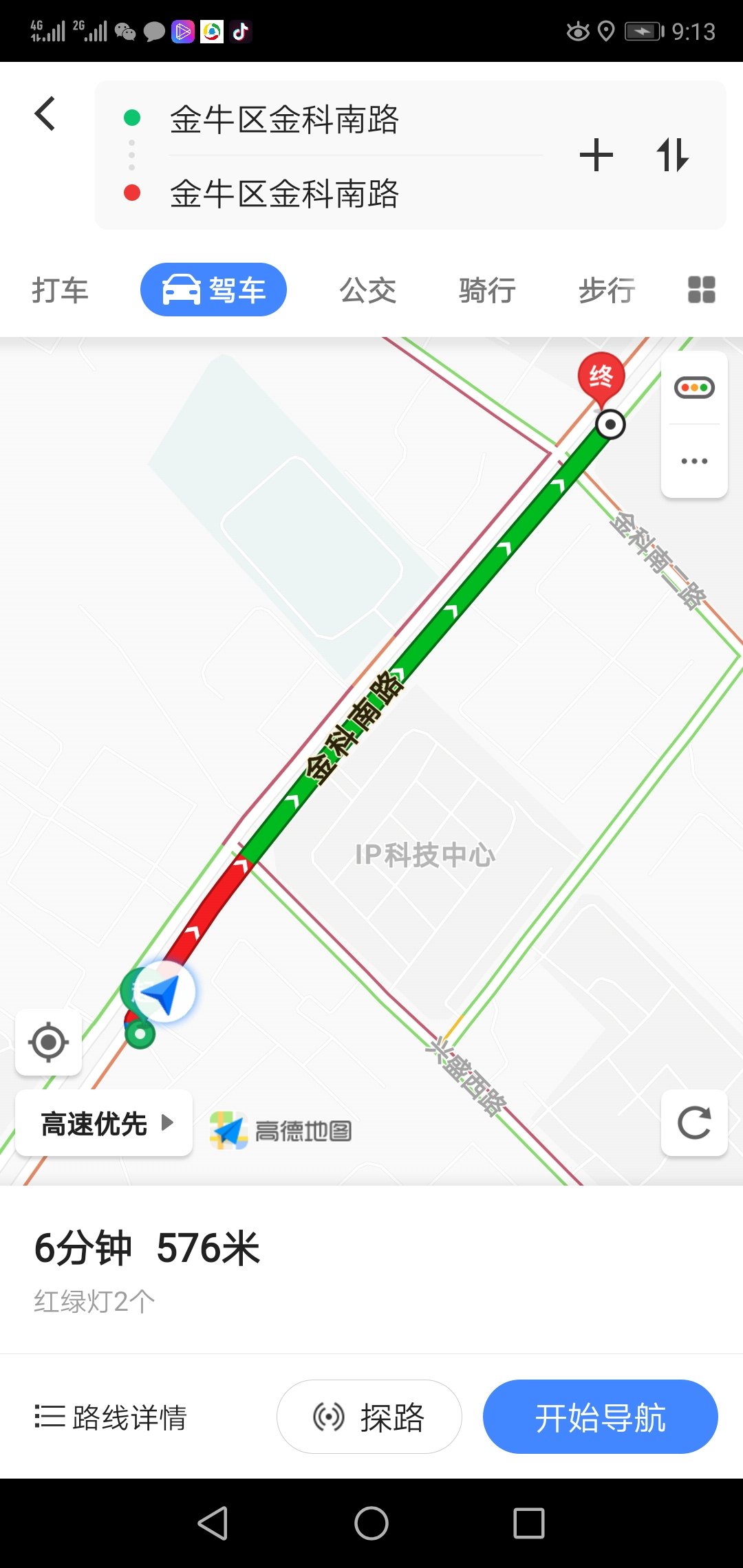Refresh the route
The image size is (743, 1568).
click(x=694, y=1123)
